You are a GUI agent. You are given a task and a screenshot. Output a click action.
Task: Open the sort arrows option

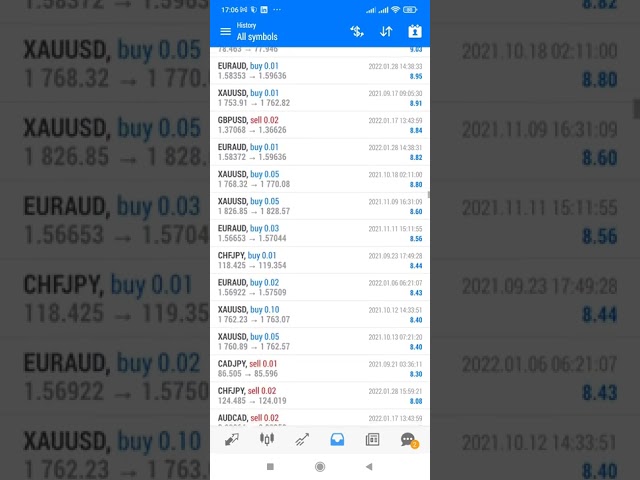[386, 32]
